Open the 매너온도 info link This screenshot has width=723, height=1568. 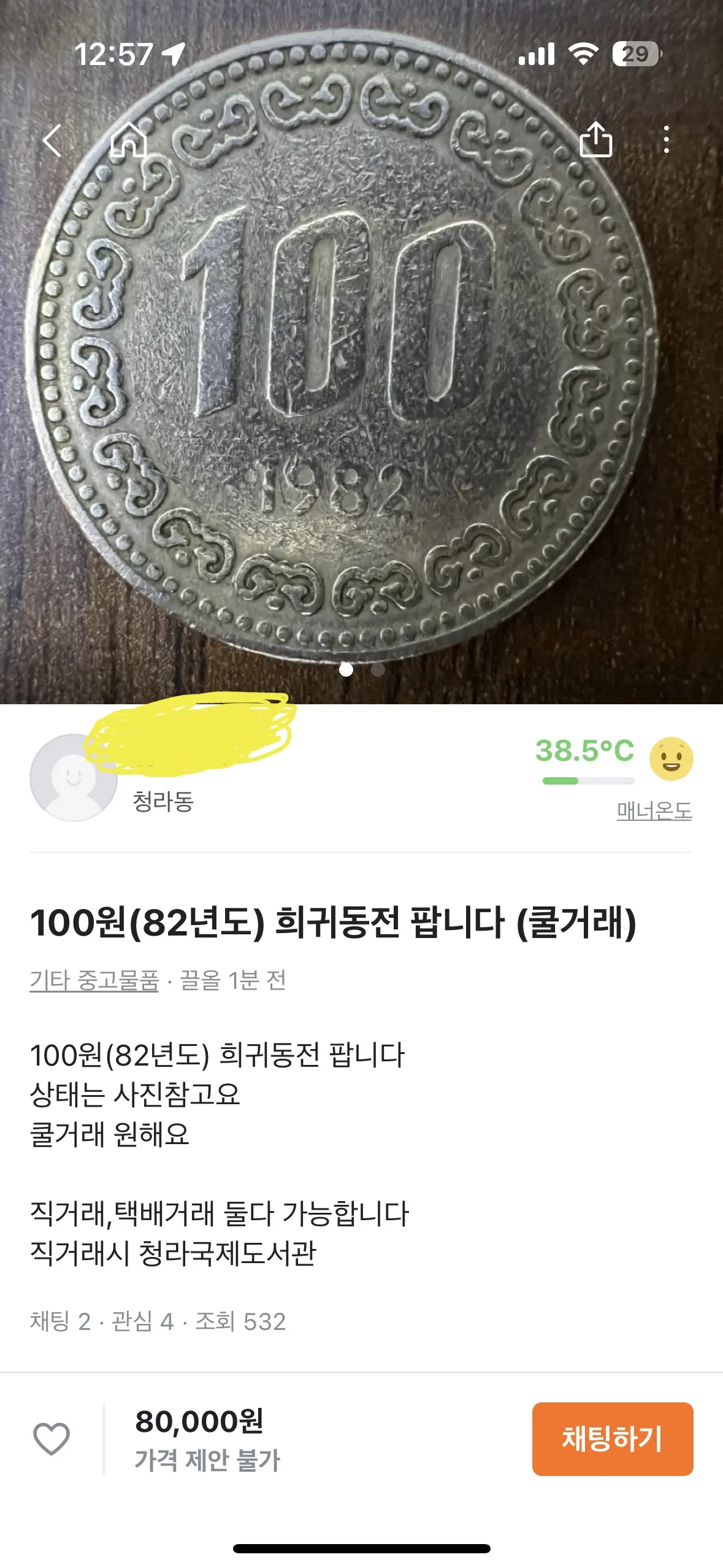pyautogui.click(x=654, y=811)
